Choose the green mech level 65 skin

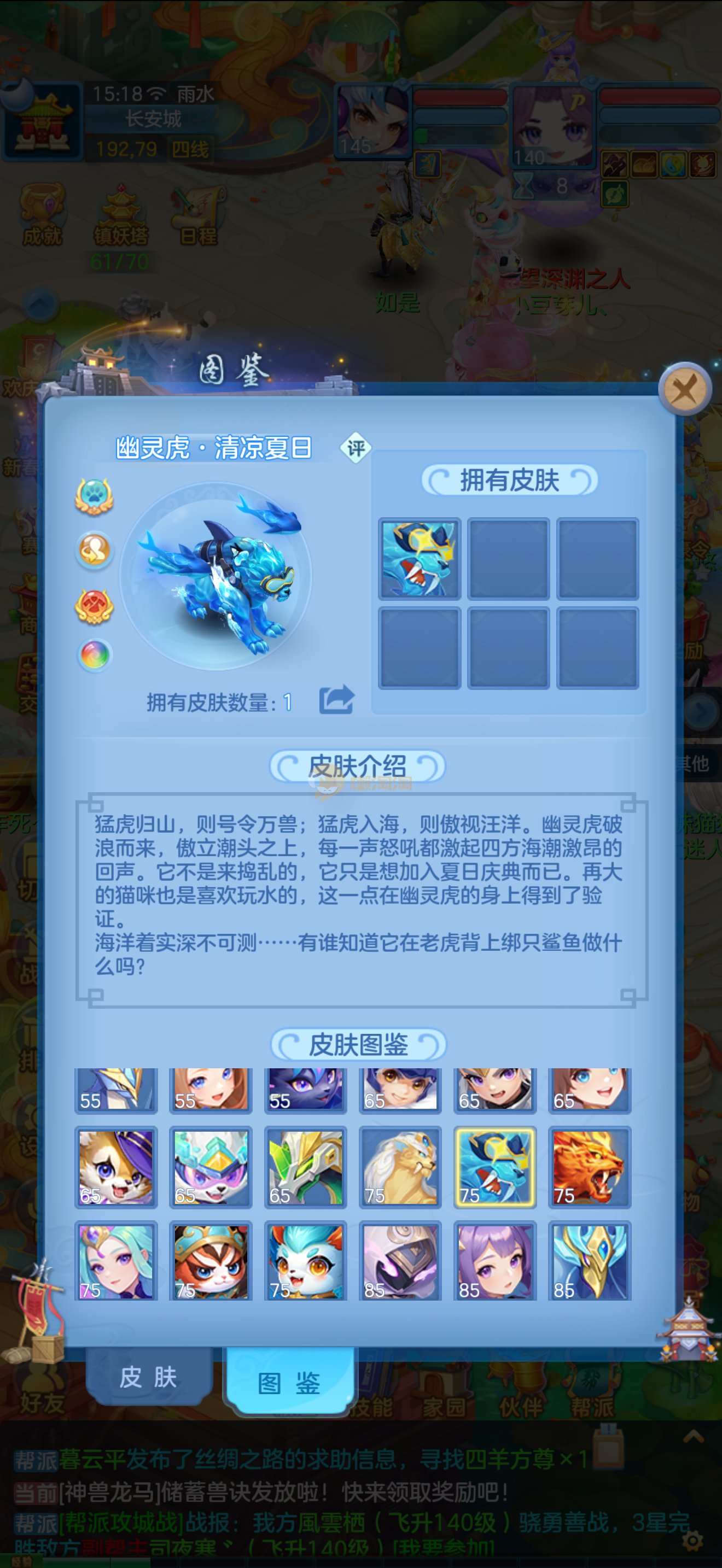pos(305,1166)
